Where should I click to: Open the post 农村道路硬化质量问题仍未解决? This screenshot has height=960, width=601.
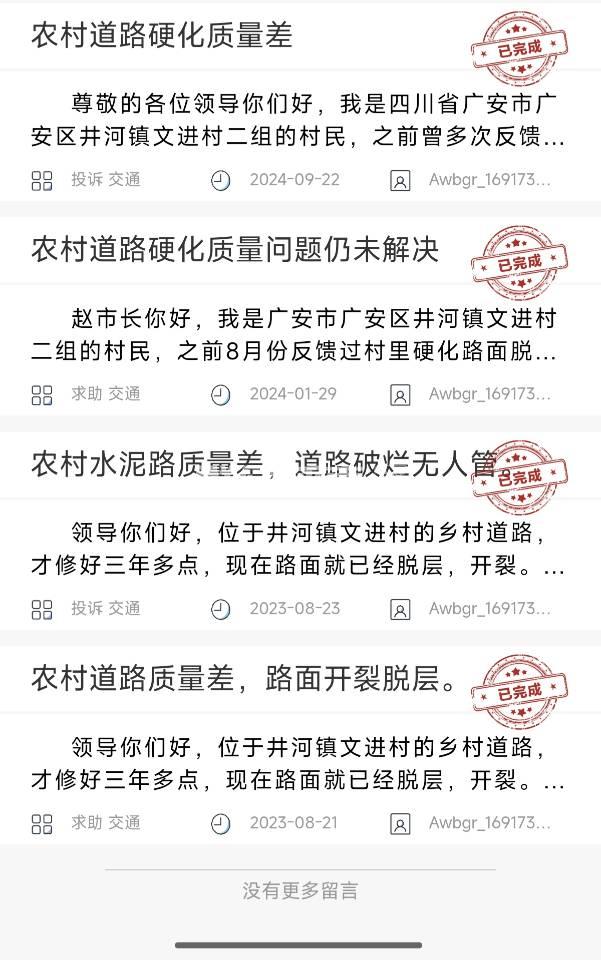point(235,249)
